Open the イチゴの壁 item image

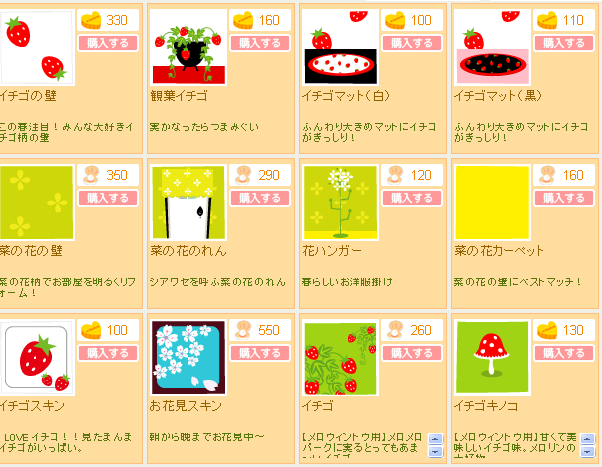(x=37, y=48)
